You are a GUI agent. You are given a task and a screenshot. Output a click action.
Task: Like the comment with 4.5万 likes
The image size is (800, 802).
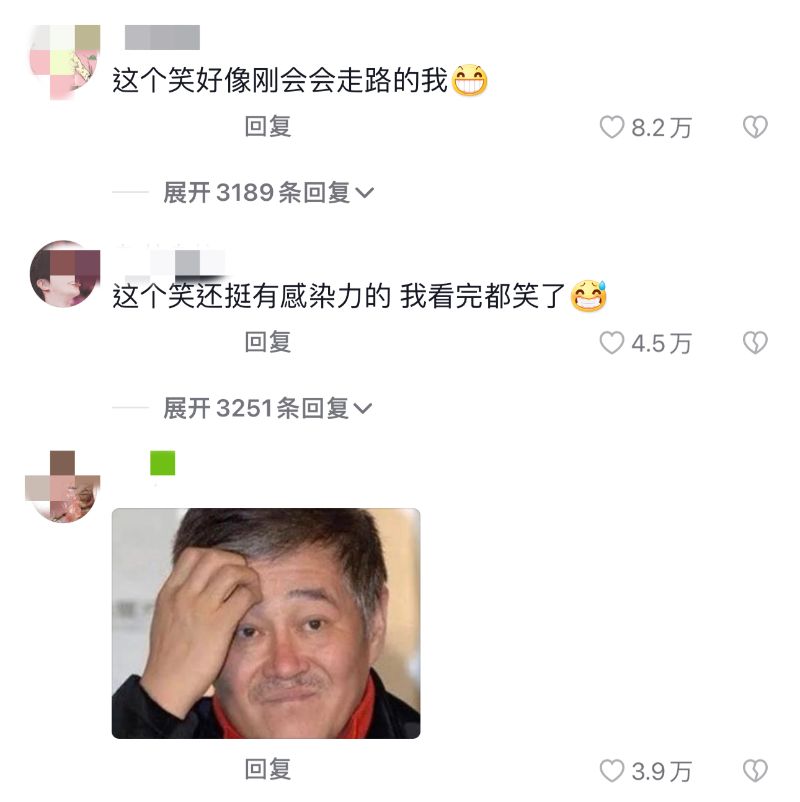coord(612,344)
